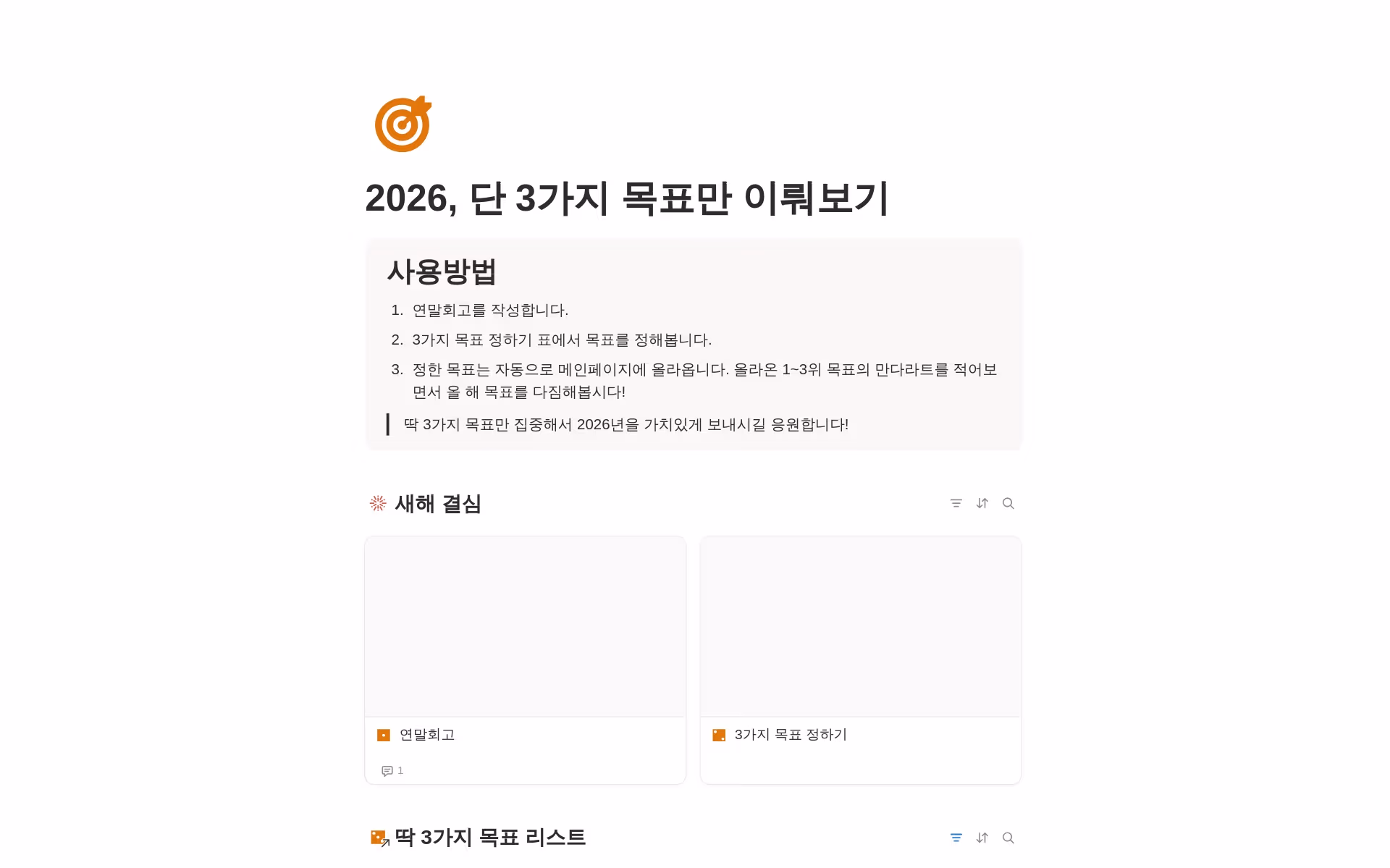Search within 새해 결심 database
This screenshot has width=1390, height=868.
[x=1008, y=503]
